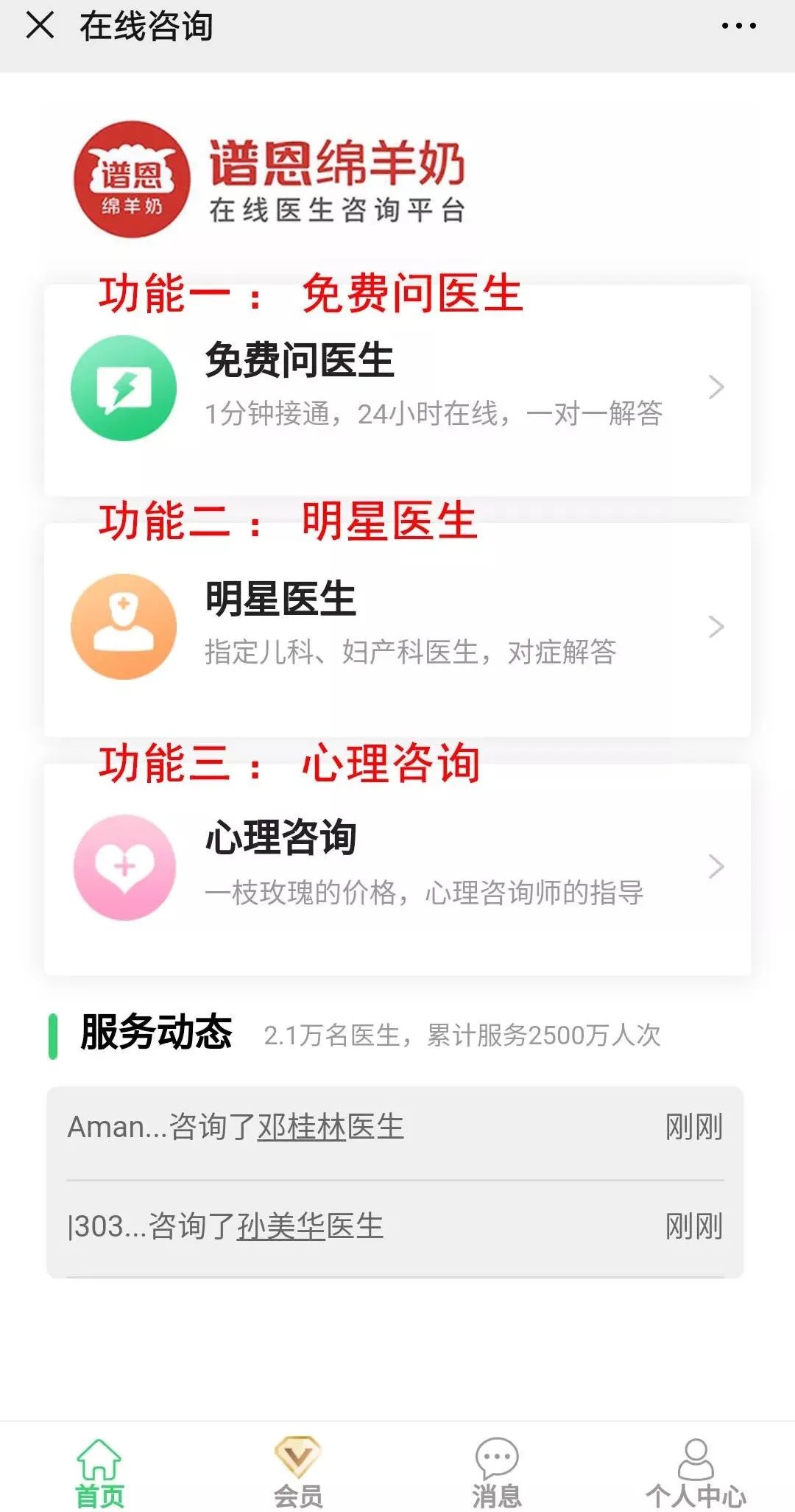
Task: View doctor 邓桂林's profile link
Action: (301, 1127)
